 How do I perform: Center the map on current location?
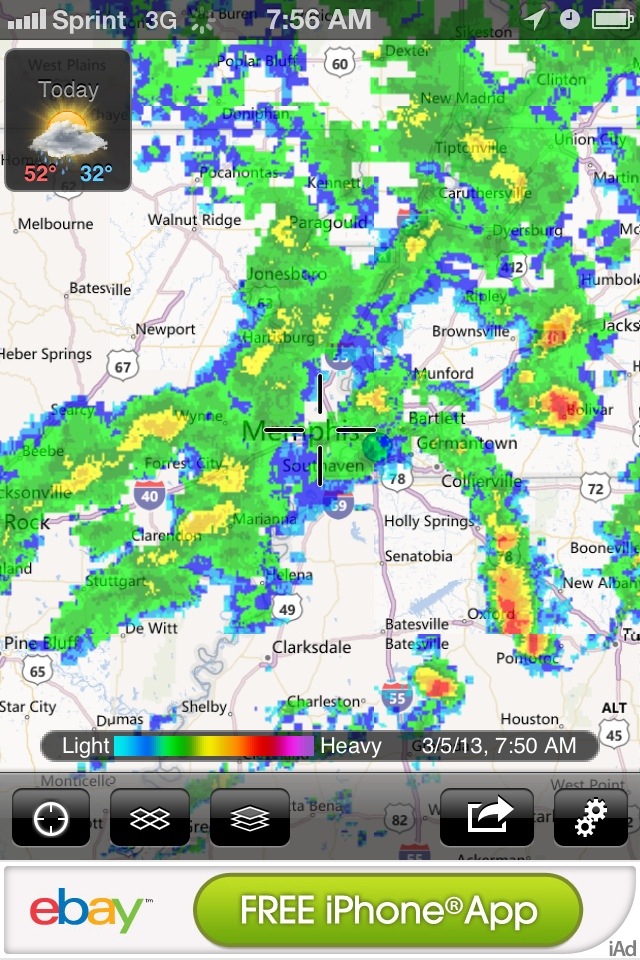[x=50, y=818]
